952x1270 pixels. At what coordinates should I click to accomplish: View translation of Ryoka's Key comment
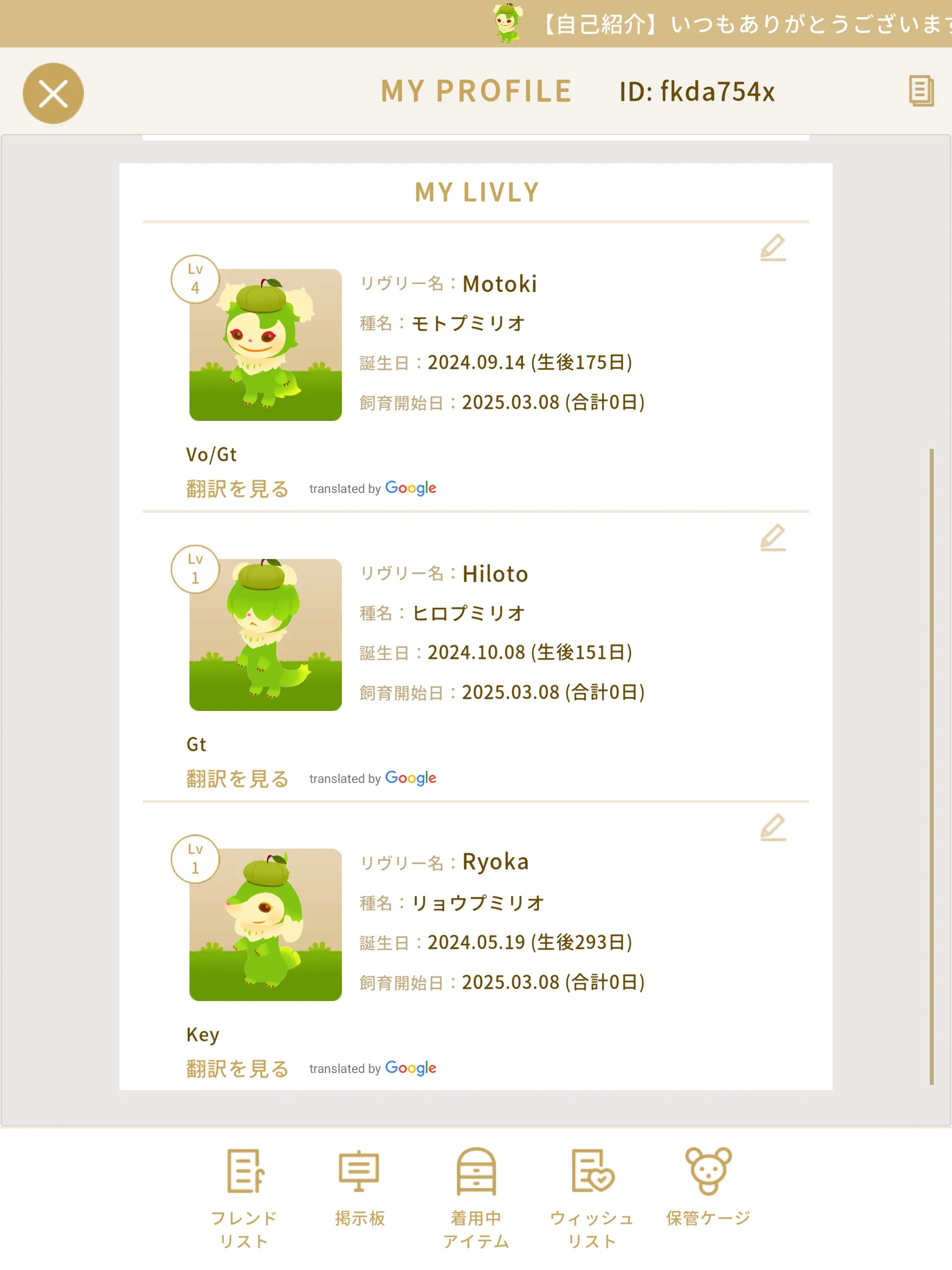[237, 1068]
